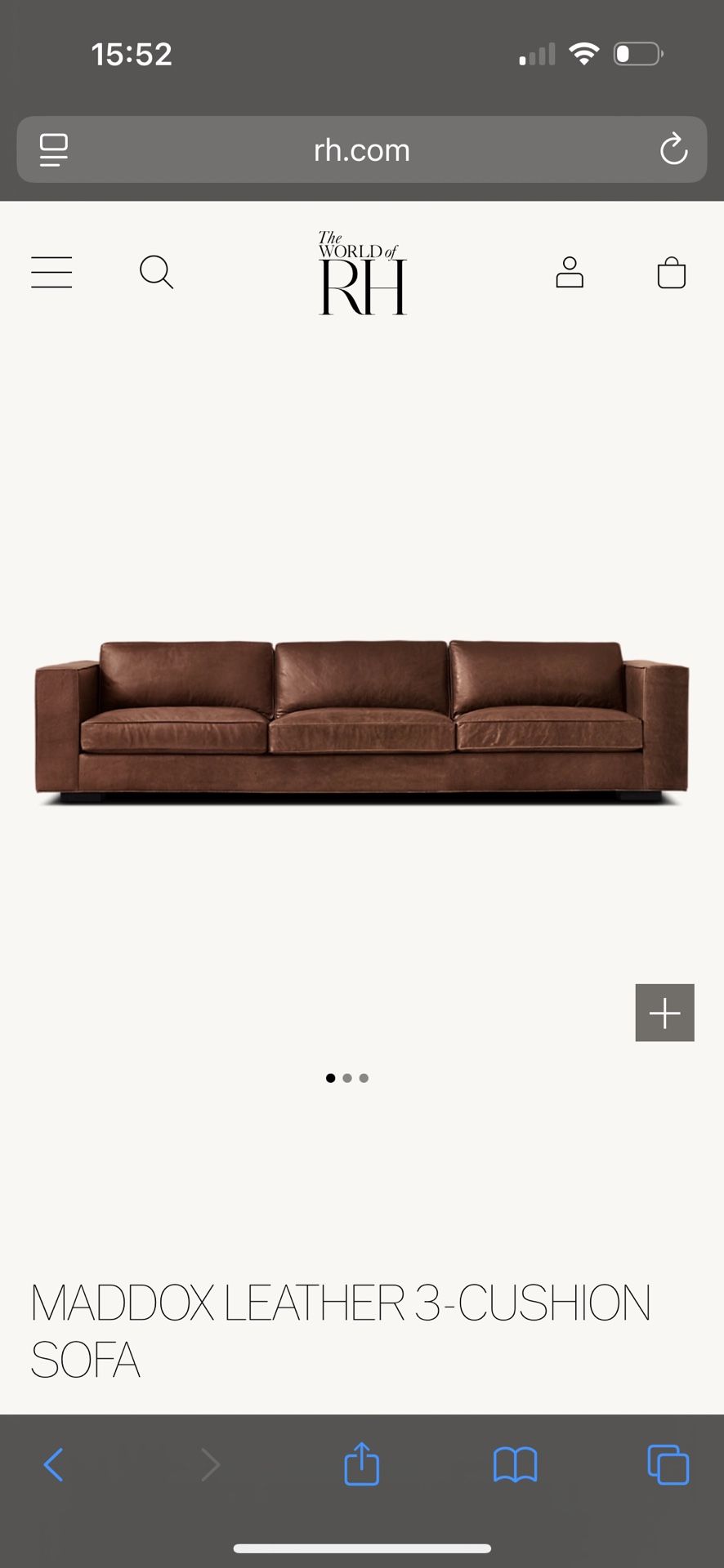724x1568 pixels.
Task: Select the search magnifier icon
Action: point(156,272)
